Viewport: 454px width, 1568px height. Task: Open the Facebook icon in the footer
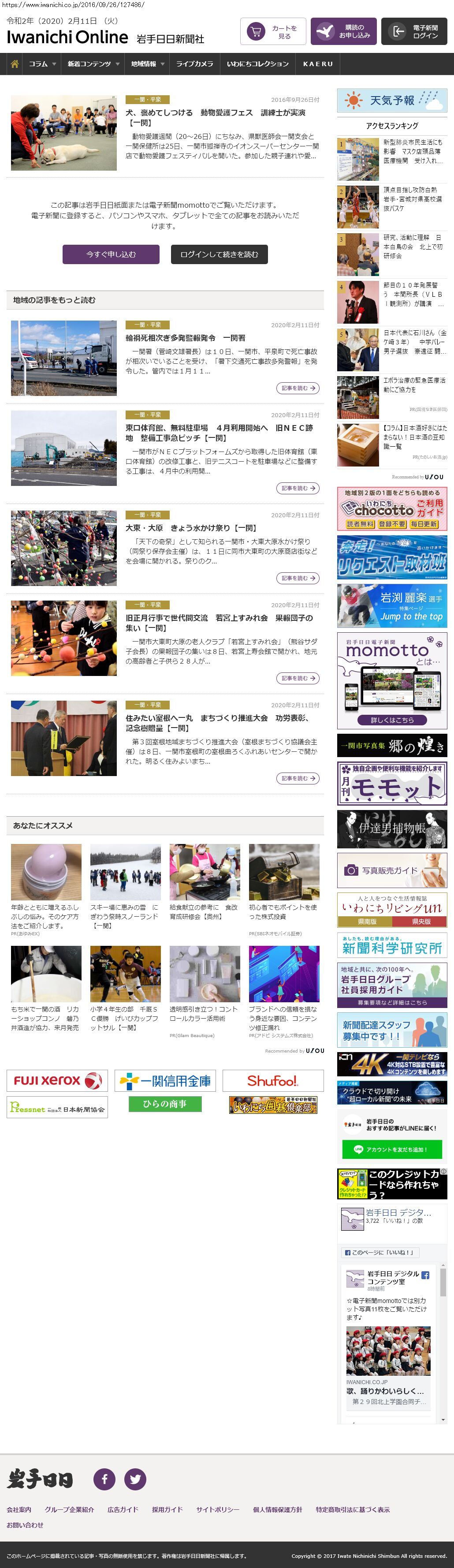click(x=104, y=1478)
